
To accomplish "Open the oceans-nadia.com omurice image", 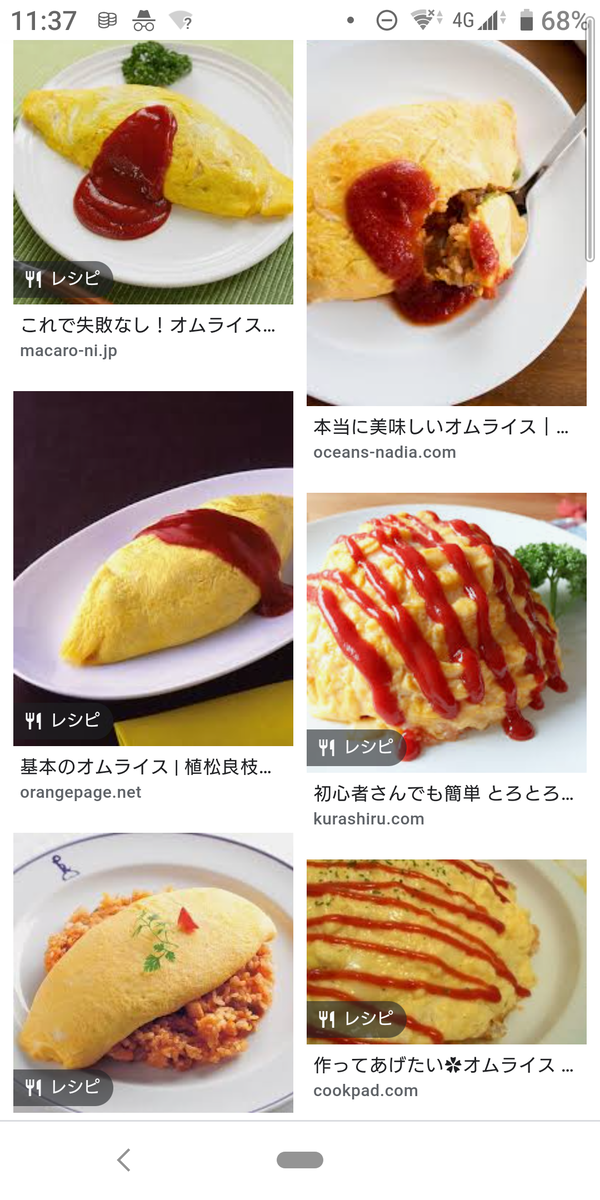I will (446, 222).
